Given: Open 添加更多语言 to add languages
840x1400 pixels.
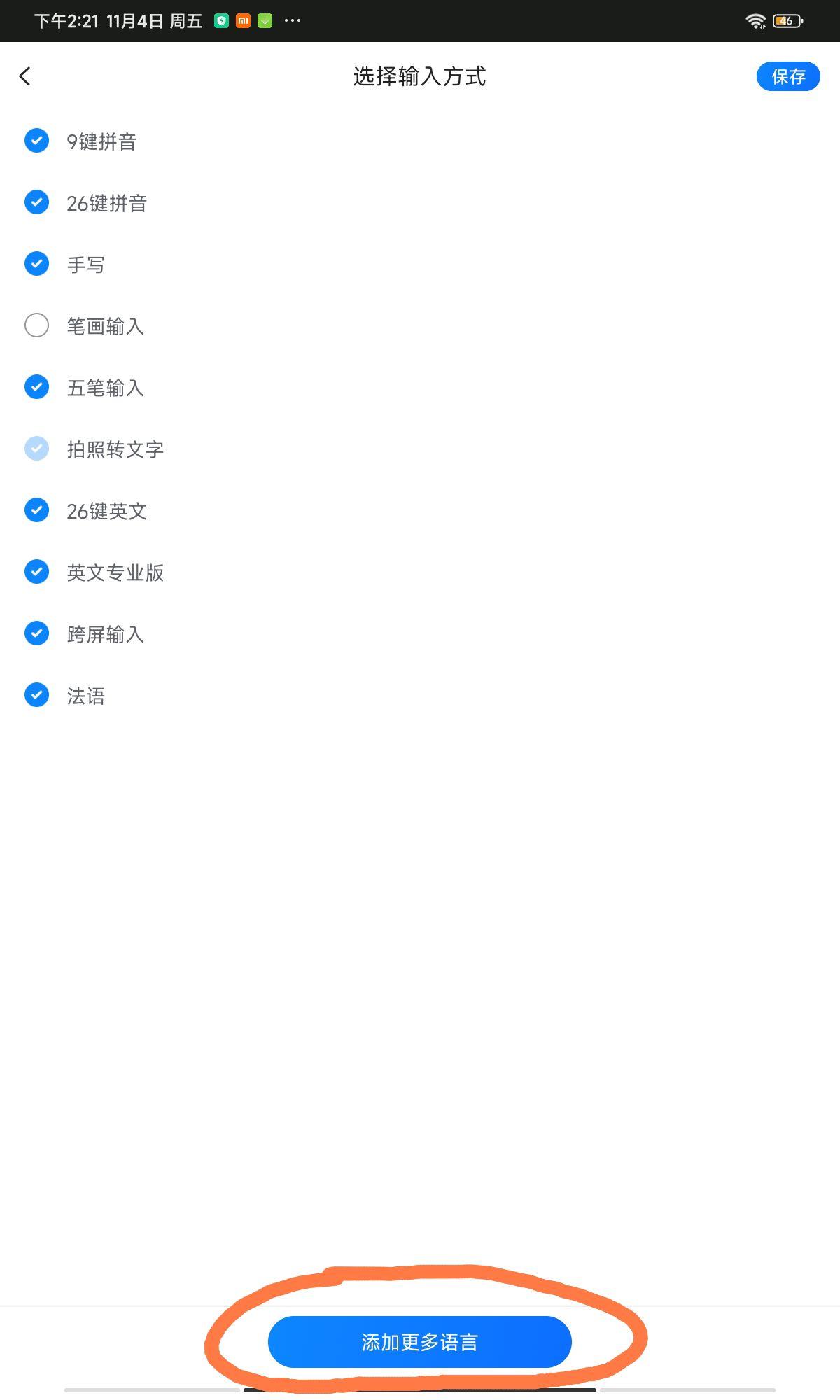Looking at the screenshot, I should point(420,1342).
